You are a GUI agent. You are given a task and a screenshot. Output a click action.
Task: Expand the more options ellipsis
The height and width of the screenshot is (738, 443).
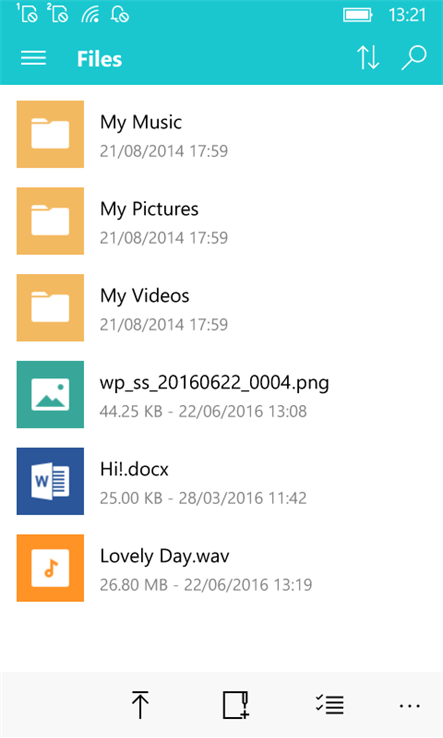pyautogui.click(x=410, y=706)
